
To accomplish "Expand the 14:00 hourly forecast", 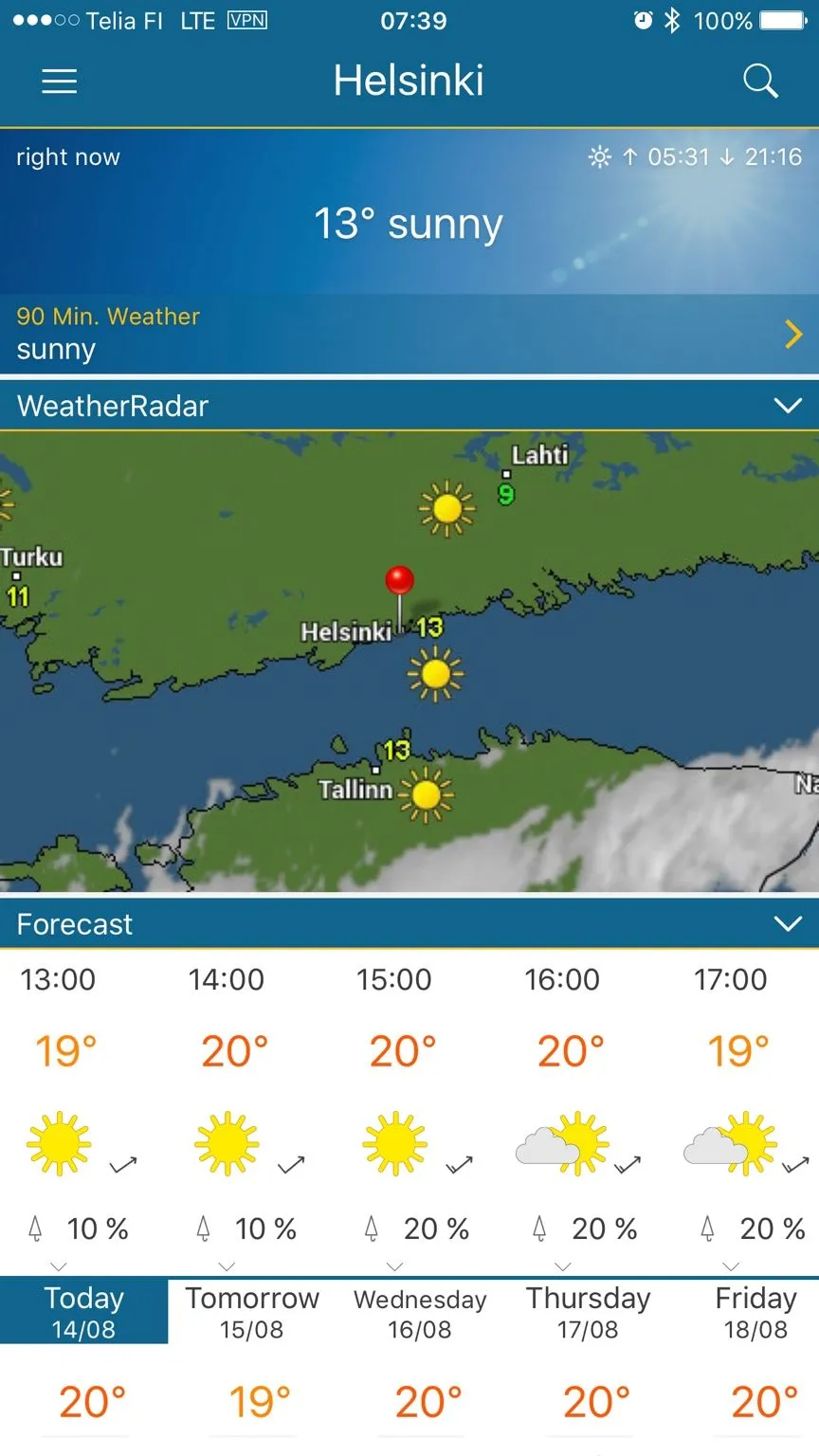I will (227, 1266).
